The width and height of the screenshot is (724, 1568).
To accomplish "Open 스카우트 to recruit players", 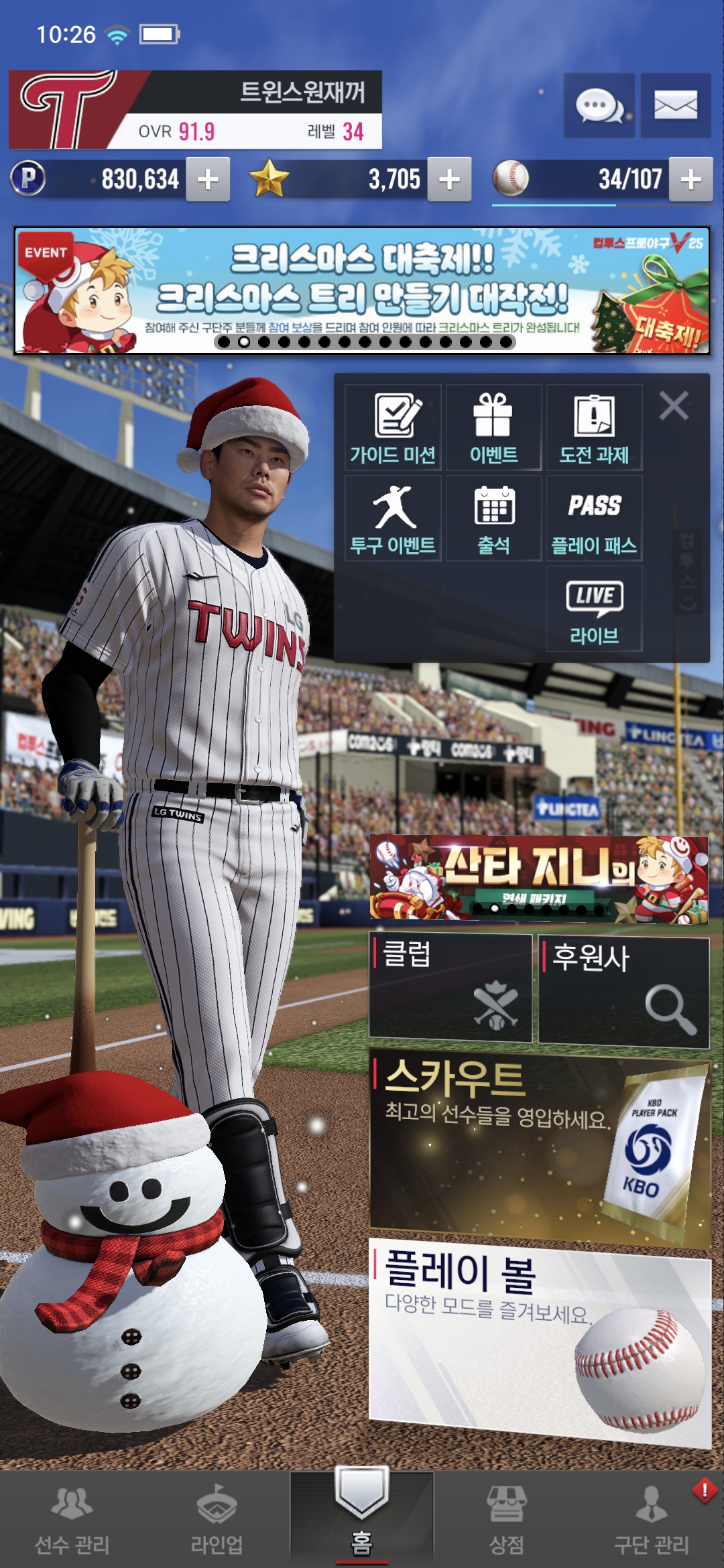I will [x=539, y=1146].
